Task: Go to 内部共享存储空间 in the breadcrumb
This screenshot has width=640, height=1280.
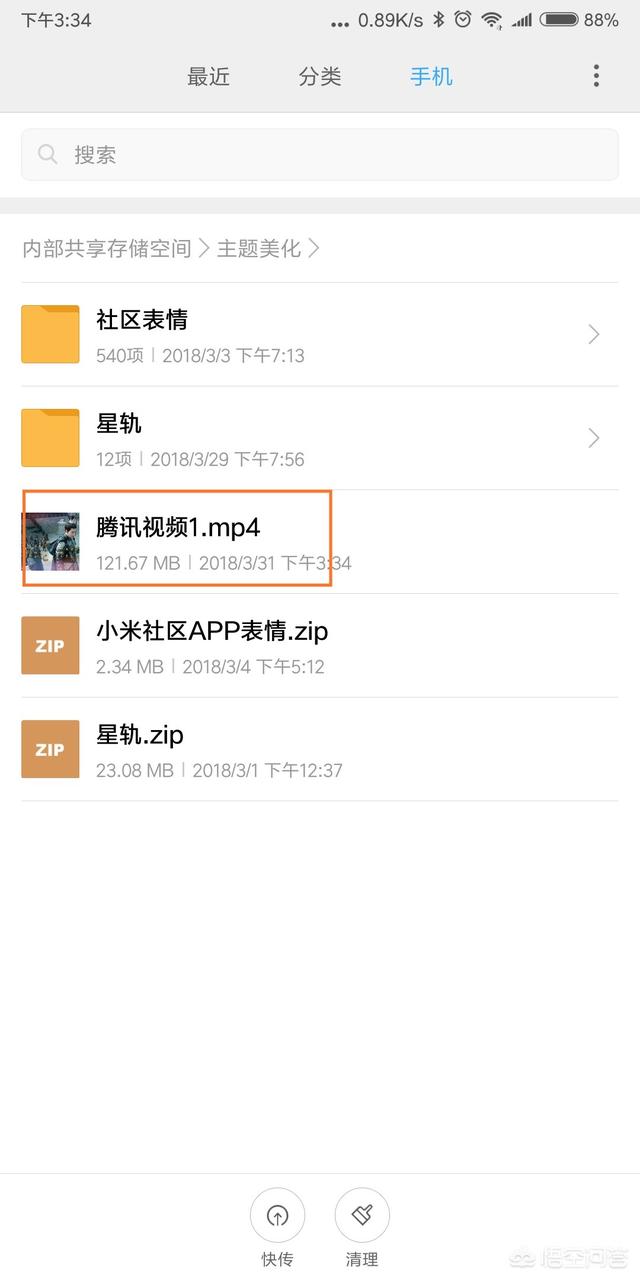Action: coord(107,249)
